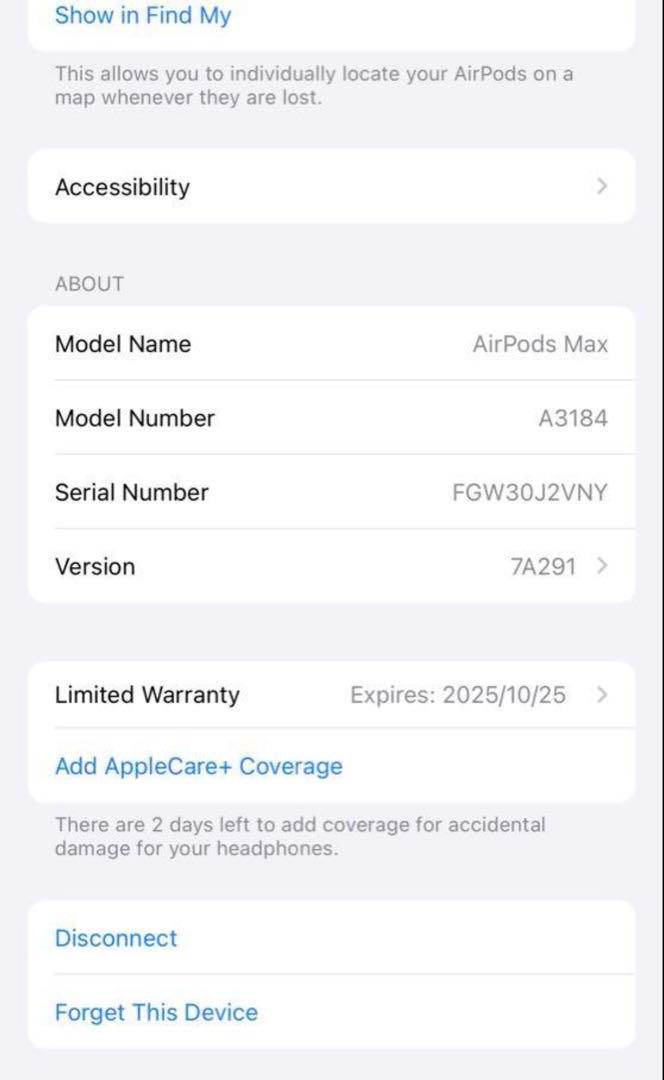
Task: Disconnect the AirPods Max
Action: pos(116,938)
